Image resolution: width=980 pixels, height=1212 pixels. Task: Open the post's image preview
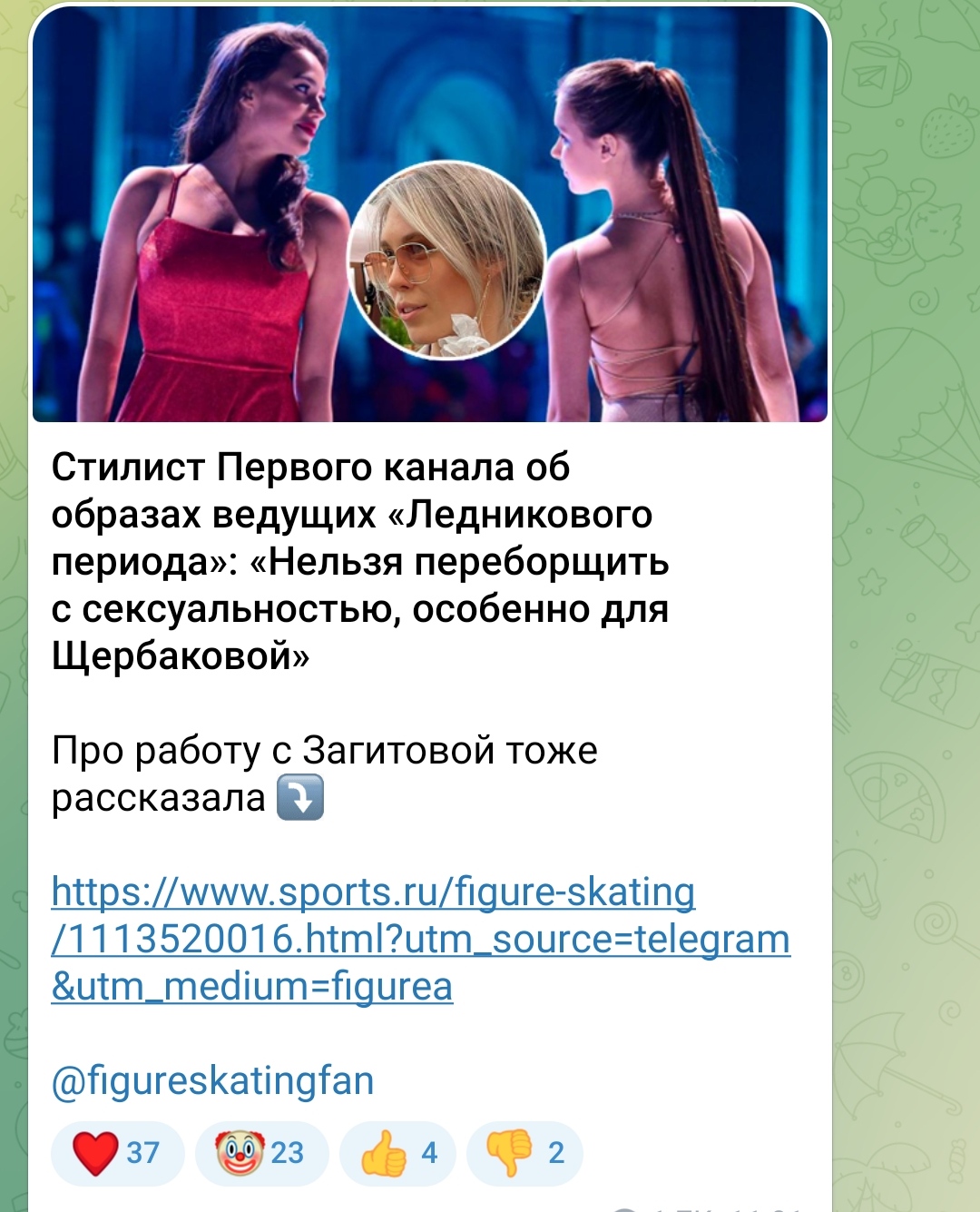430,215
